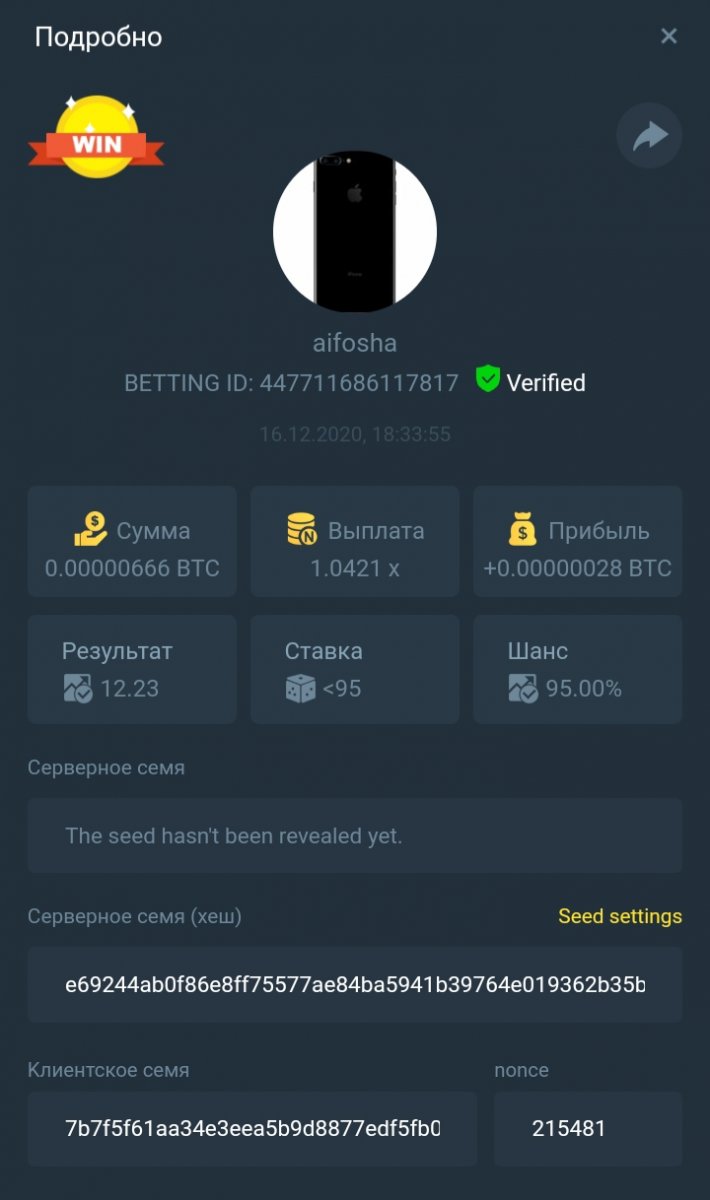Select the client seed field
This screenshot has height=1200, width=710.
coord(252,1129)
